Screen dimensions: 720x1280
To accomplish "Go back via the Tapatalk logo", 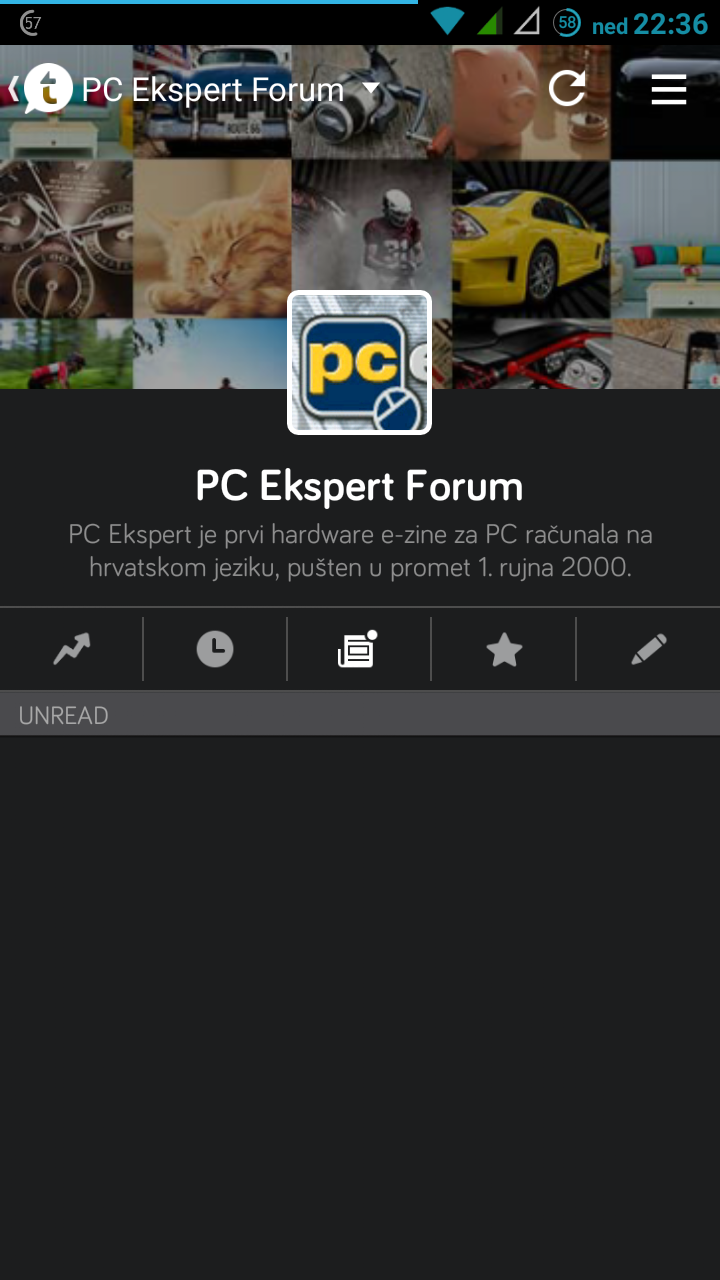I will [x=42, y=90].
